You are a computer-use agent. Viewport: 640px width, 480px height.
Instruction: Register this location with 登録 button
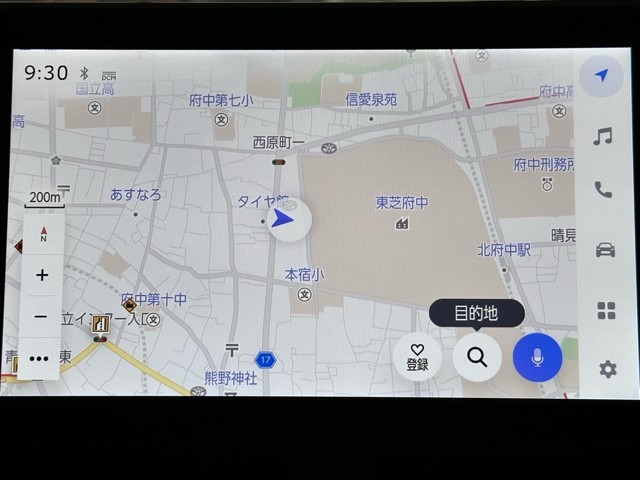pyautogui.click(x=417, y=357)
